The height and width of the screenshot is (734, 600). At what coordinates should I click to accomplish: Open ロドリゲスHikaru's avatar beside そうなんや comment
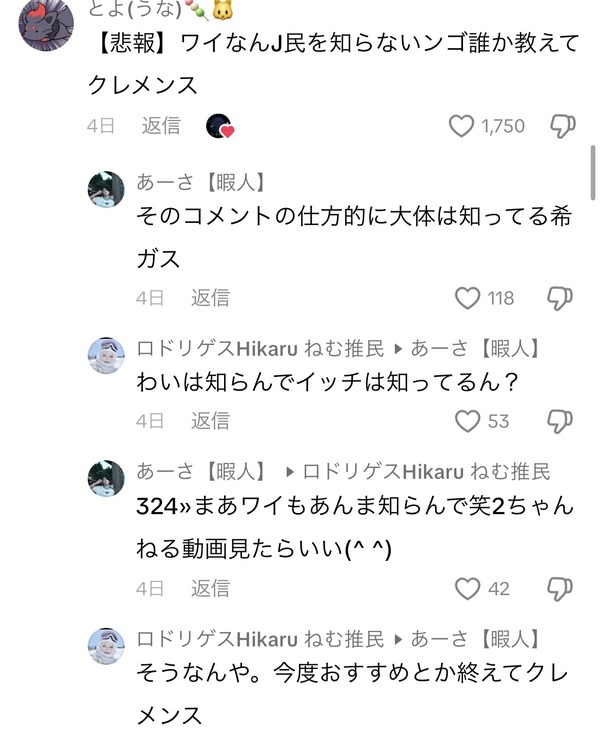[x=107, y=646]
